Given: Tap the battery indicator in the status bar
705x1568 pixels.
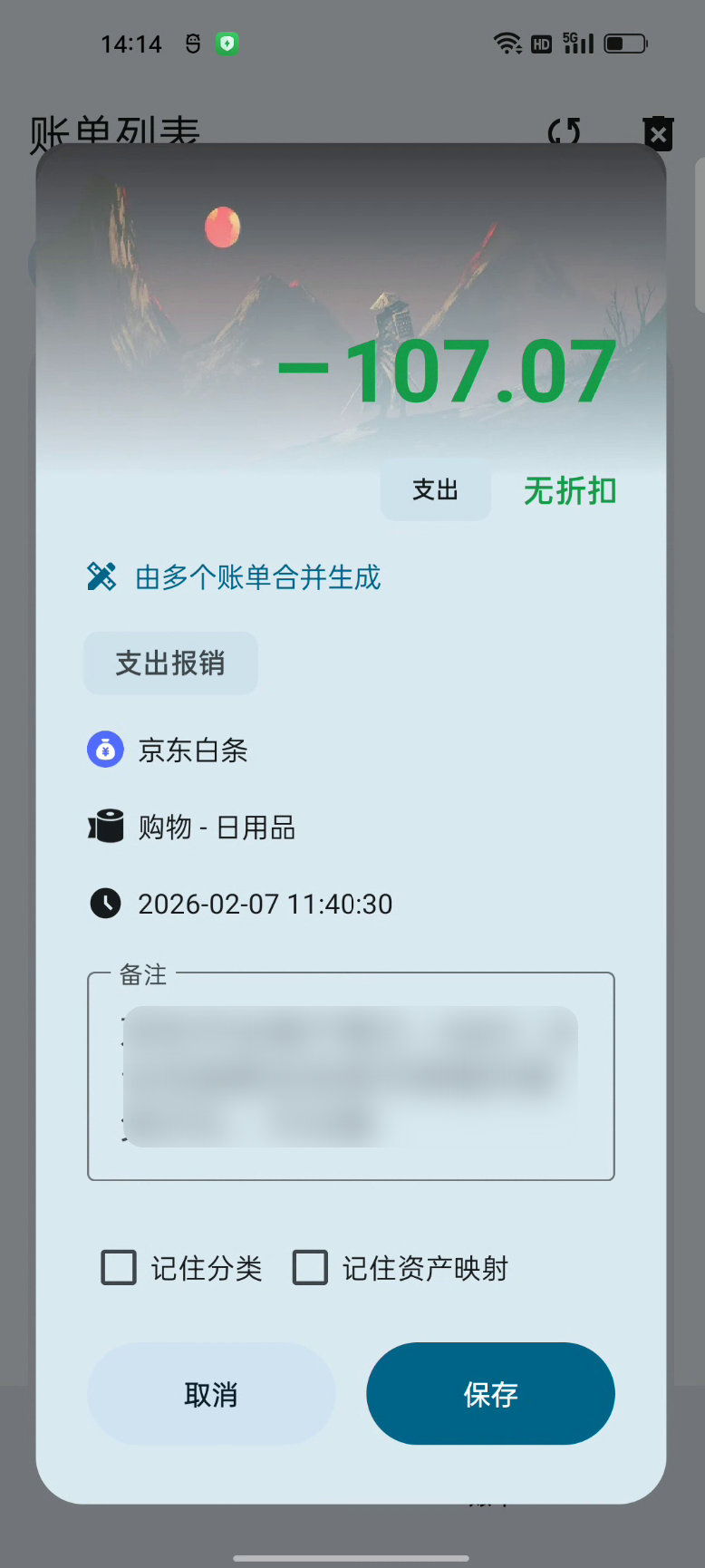Looking at the screenshot, I should point(623,43).
